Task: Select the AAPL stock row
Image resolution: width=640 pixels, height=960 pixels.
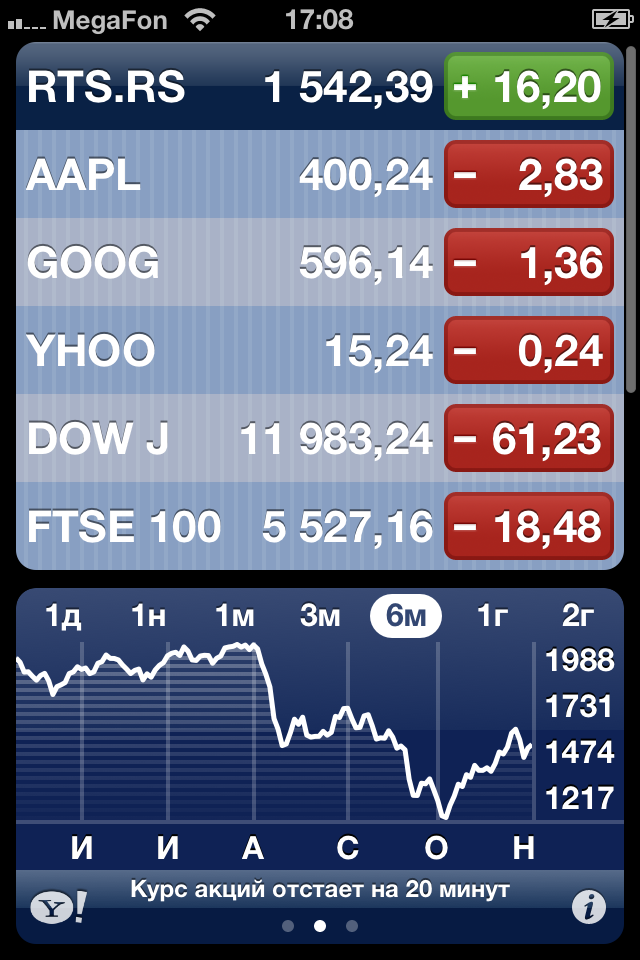Action: 220,176
